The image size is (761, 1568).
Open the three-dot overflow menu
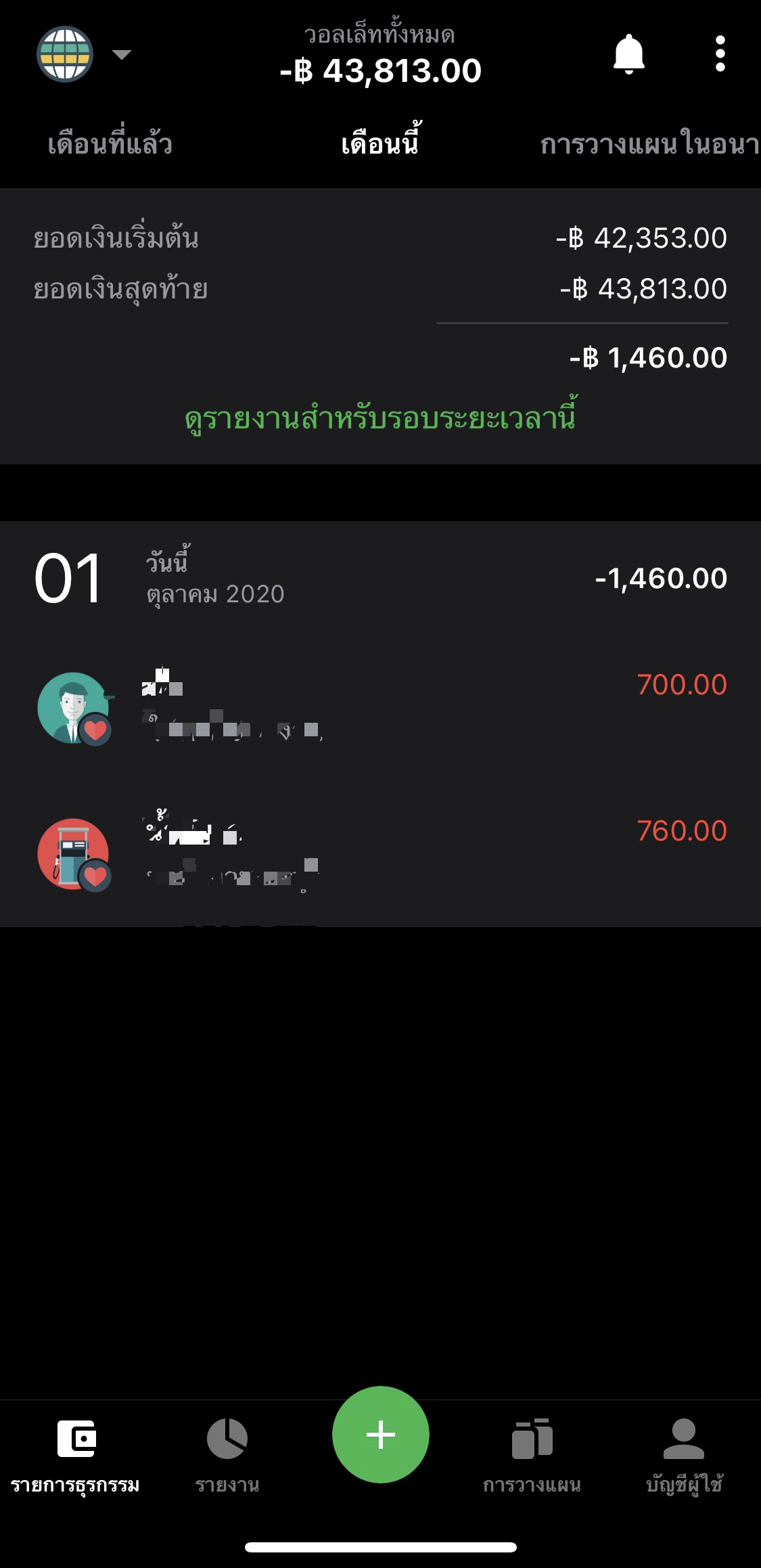pos(720,53)
